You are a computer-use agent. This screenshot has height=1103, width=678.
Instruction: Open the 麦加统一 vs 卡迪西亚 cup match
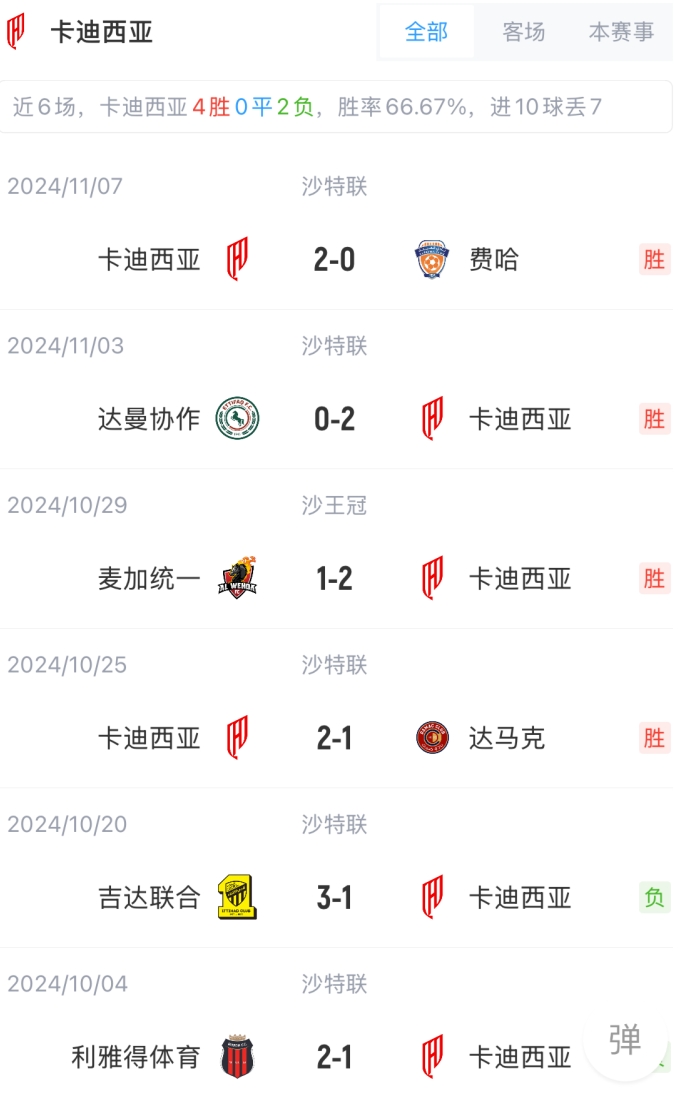(x=334, y=578)
